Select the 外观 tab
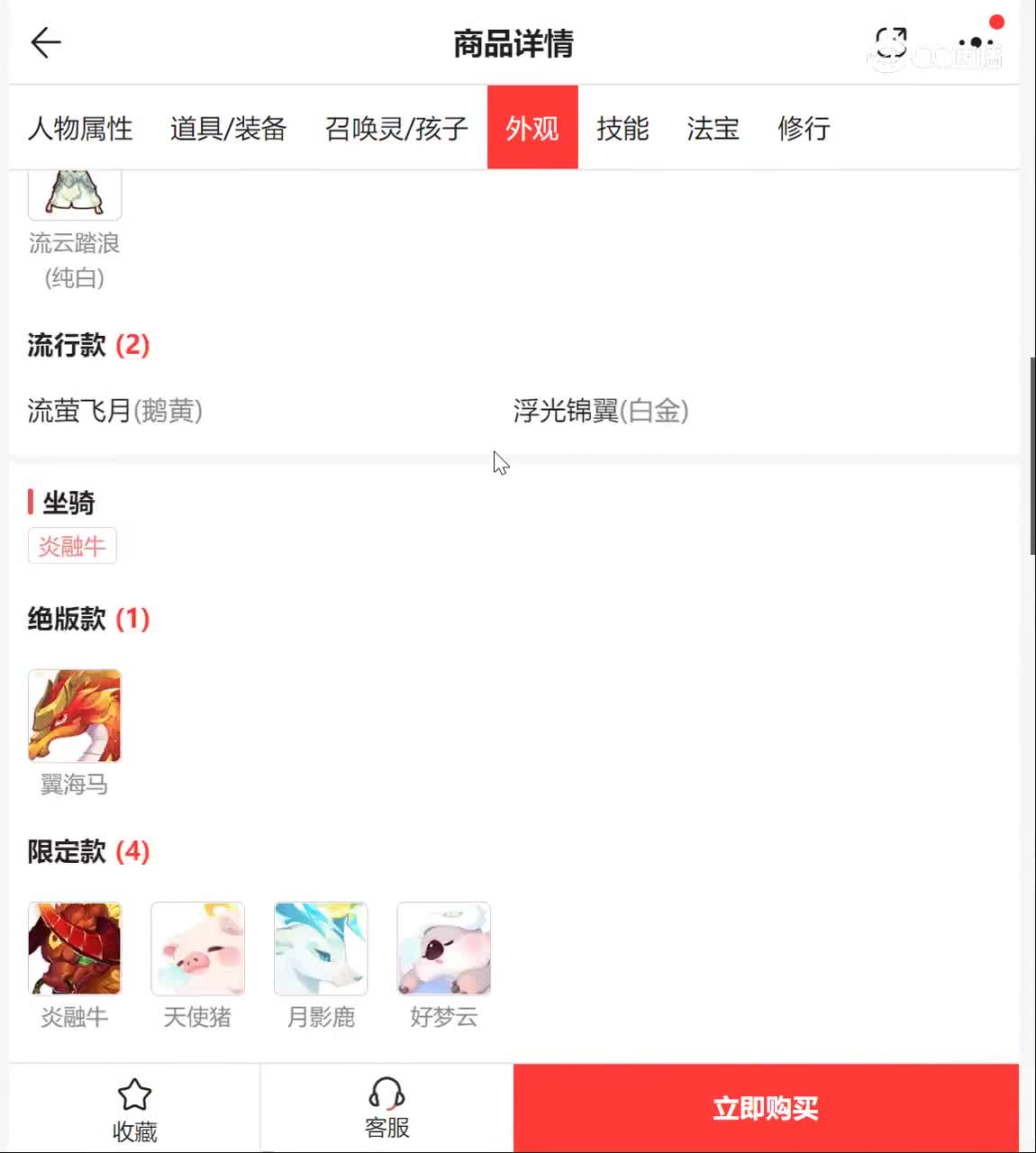The image size is (1036, 1153). click(532, 128)
